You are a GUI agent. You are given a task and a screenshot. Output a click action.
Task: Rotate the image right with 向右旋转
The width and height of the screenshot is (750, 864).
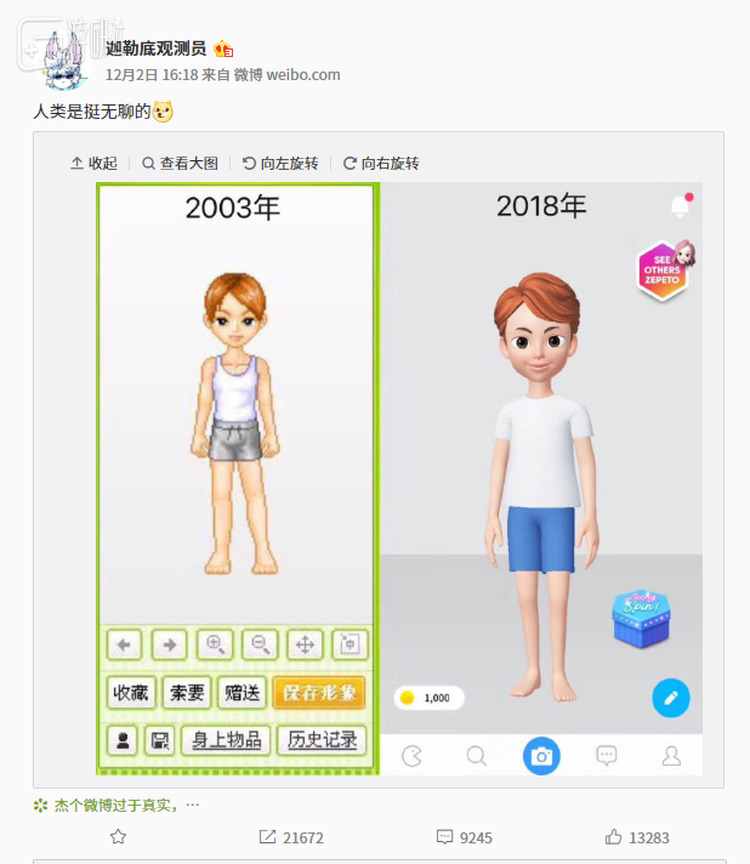pos(381,163)
